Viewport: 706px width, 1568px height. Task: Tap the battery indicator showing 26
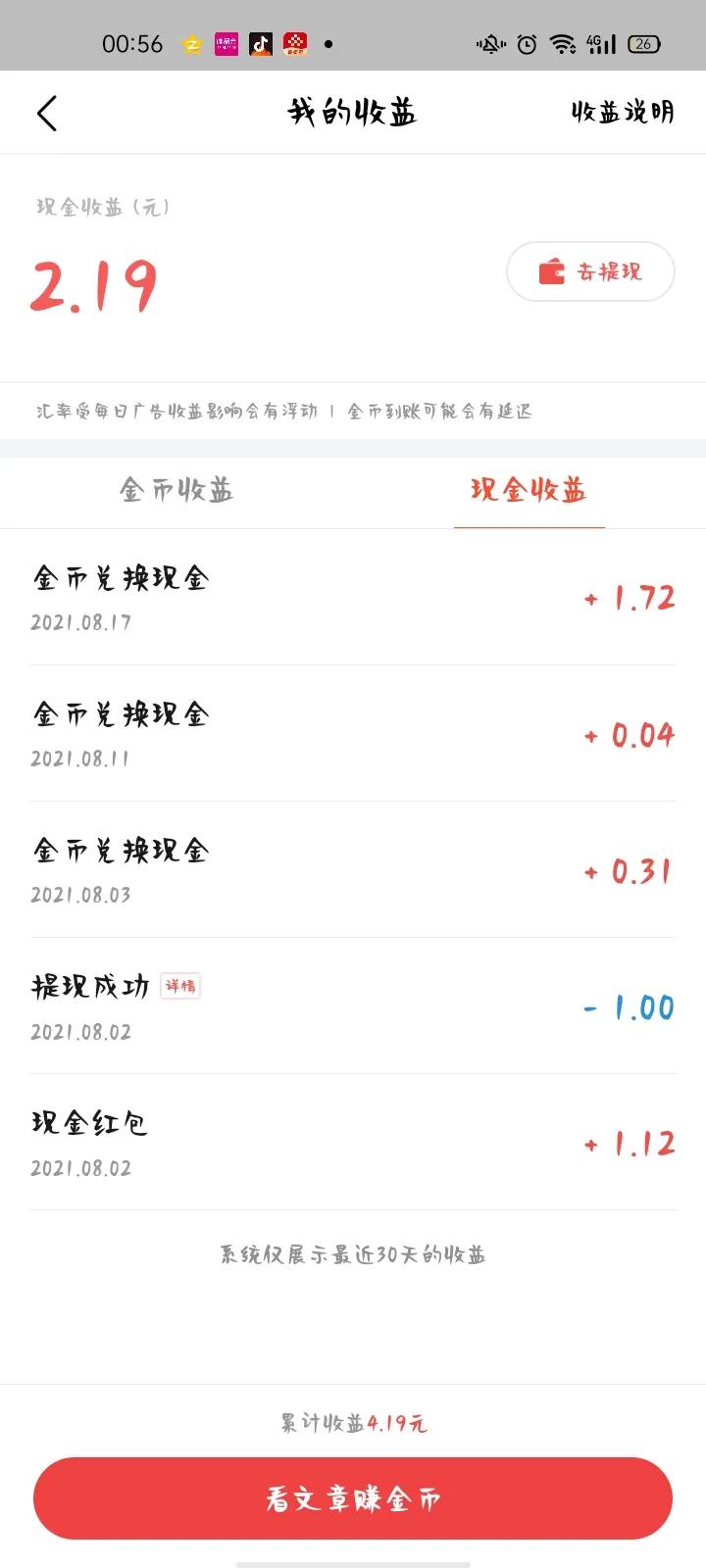[x=646, y=43]
